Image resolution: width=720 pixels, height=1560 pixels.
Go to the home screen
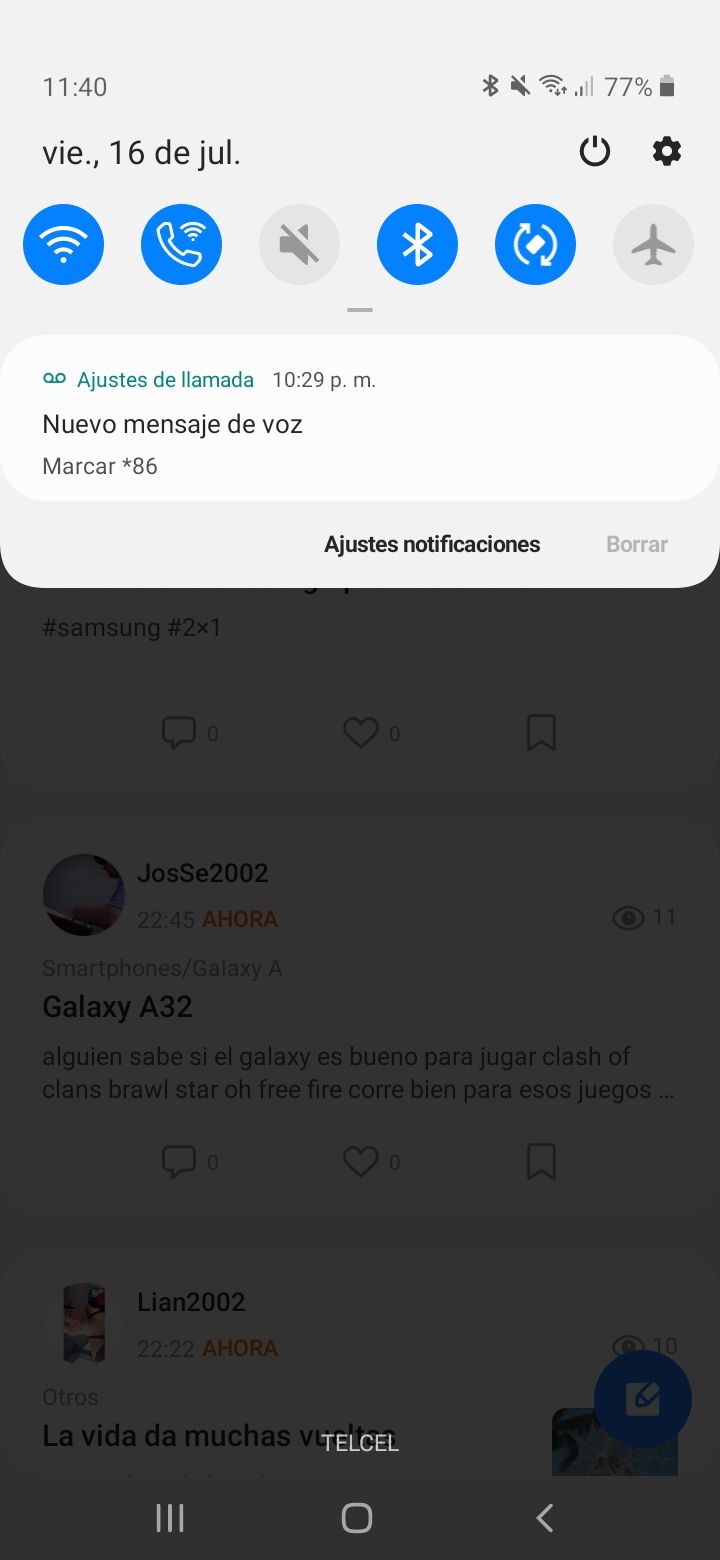pos(357,1518)
